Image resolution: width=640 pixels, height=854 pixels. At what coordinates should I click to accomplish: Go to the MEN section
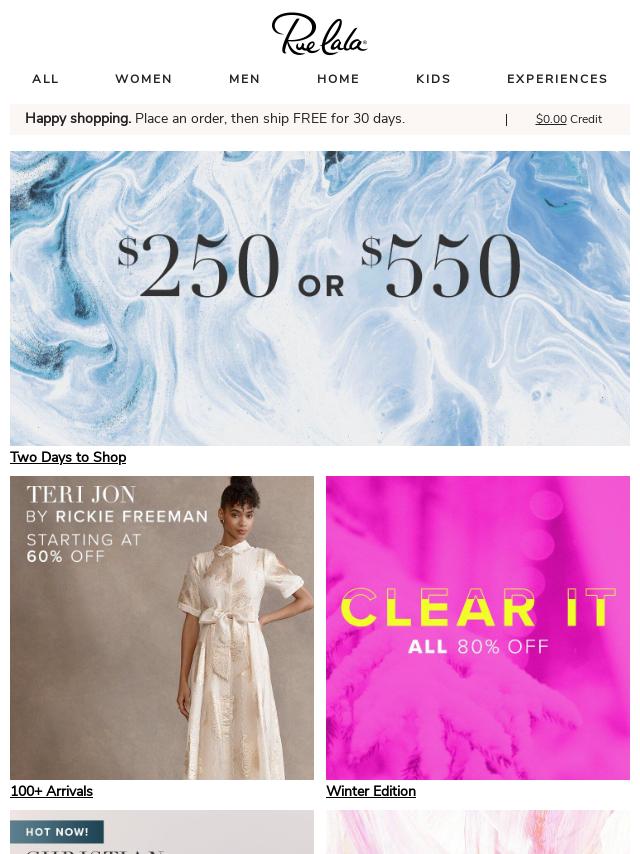[244, 79]
